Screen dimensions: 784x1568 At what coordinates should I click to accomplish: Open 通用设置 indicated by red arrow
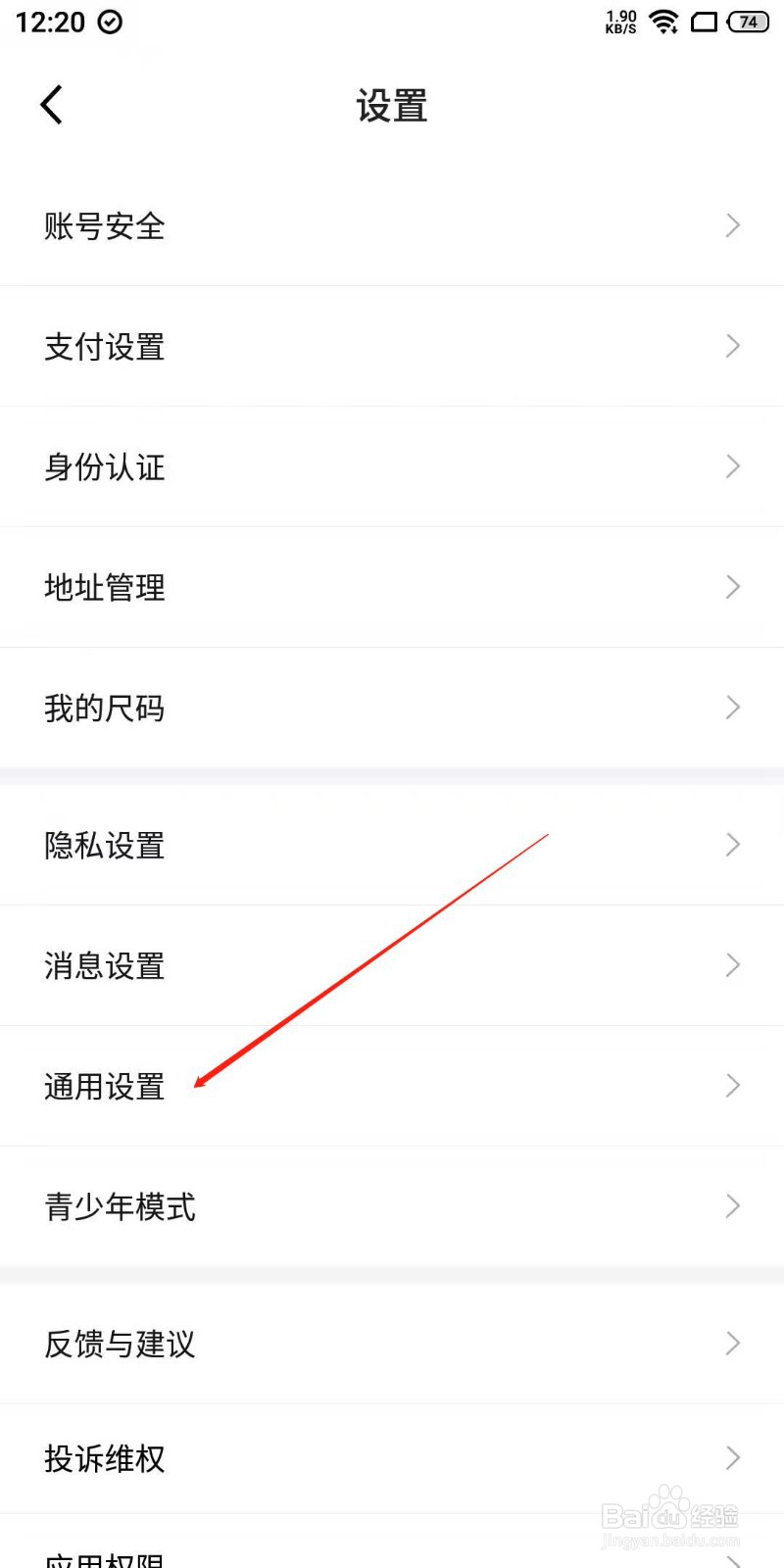click(104, 1086)
